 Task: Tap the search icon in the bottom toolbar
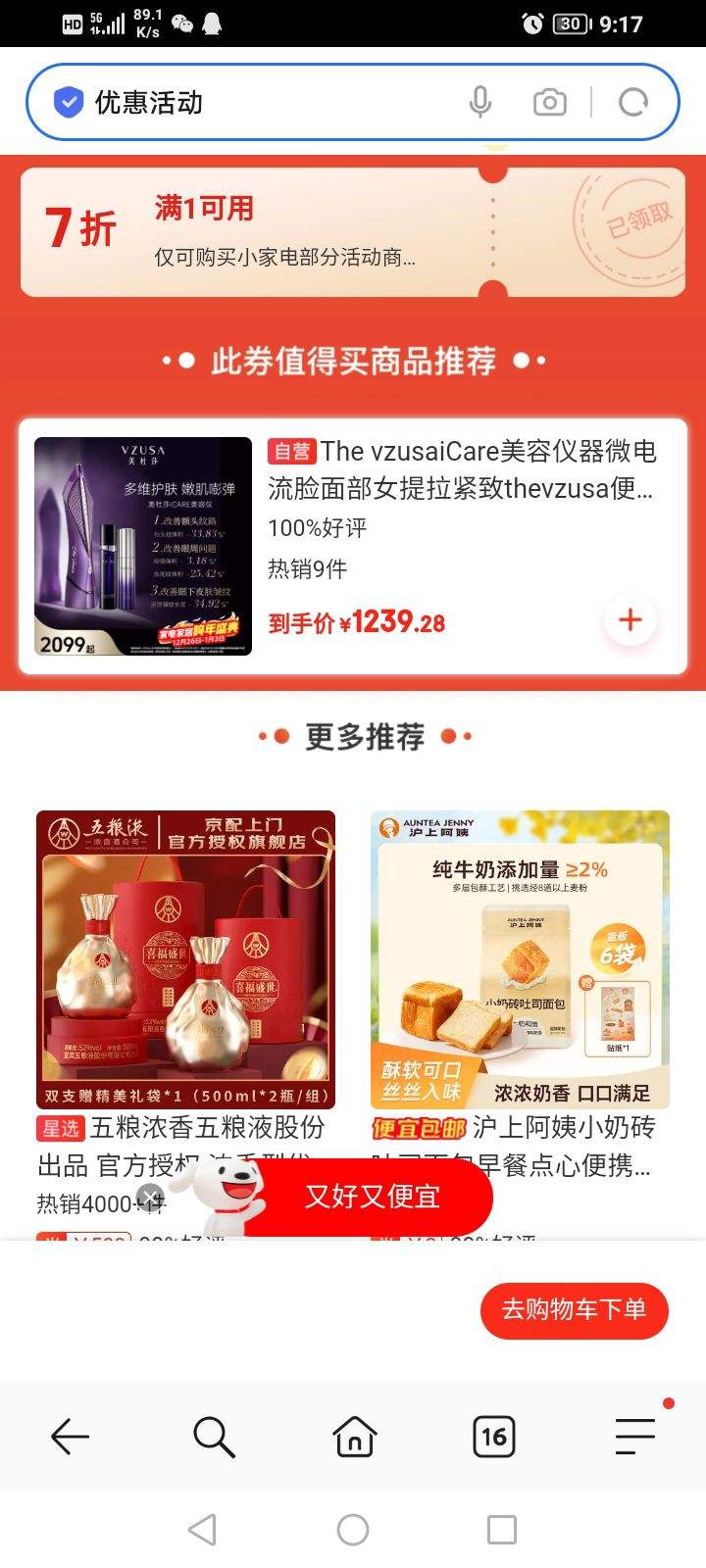(212, 1437)
